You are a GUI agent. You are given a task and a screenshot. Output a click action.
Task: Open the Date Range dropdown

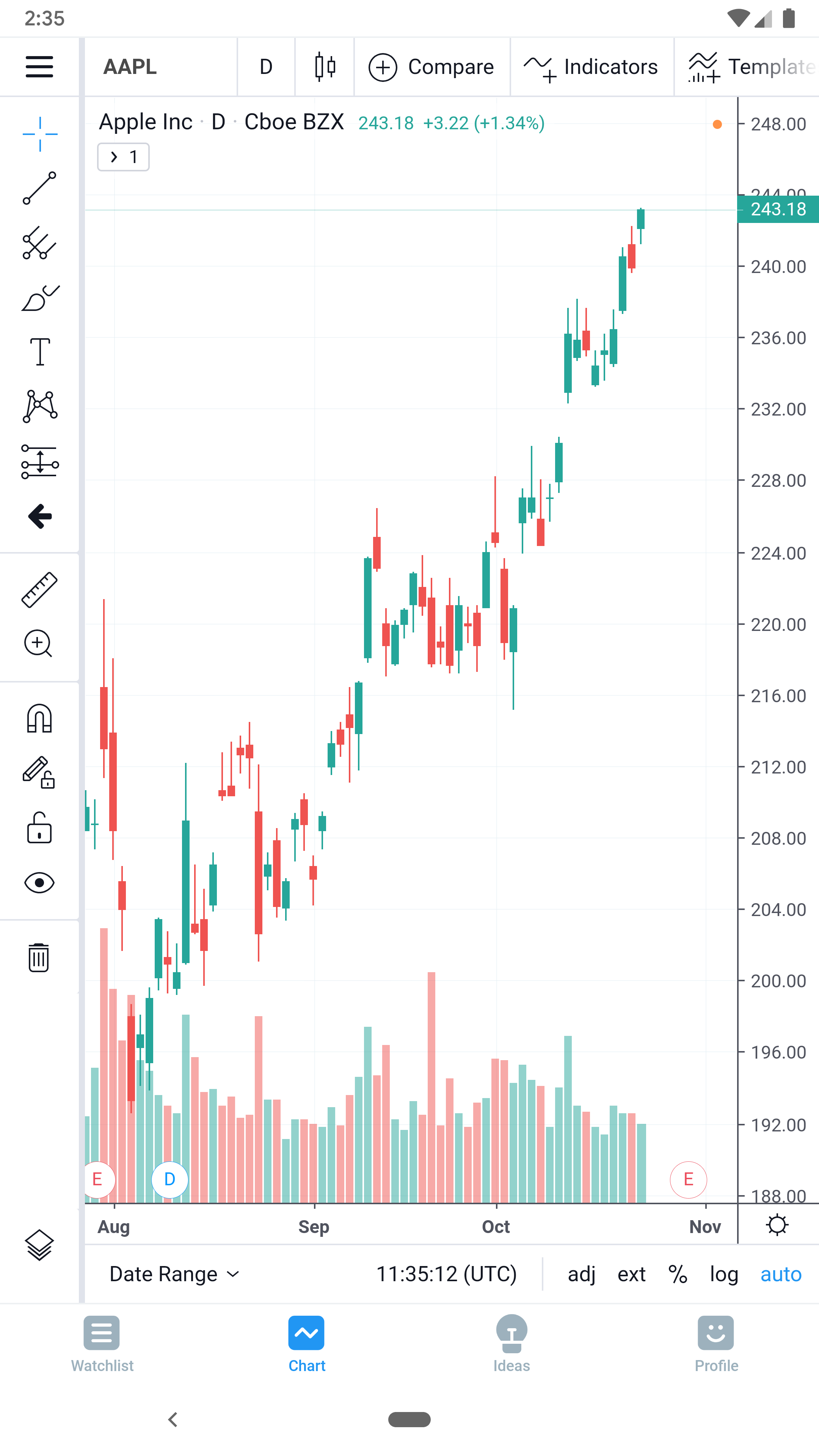tap(174, 1274)
